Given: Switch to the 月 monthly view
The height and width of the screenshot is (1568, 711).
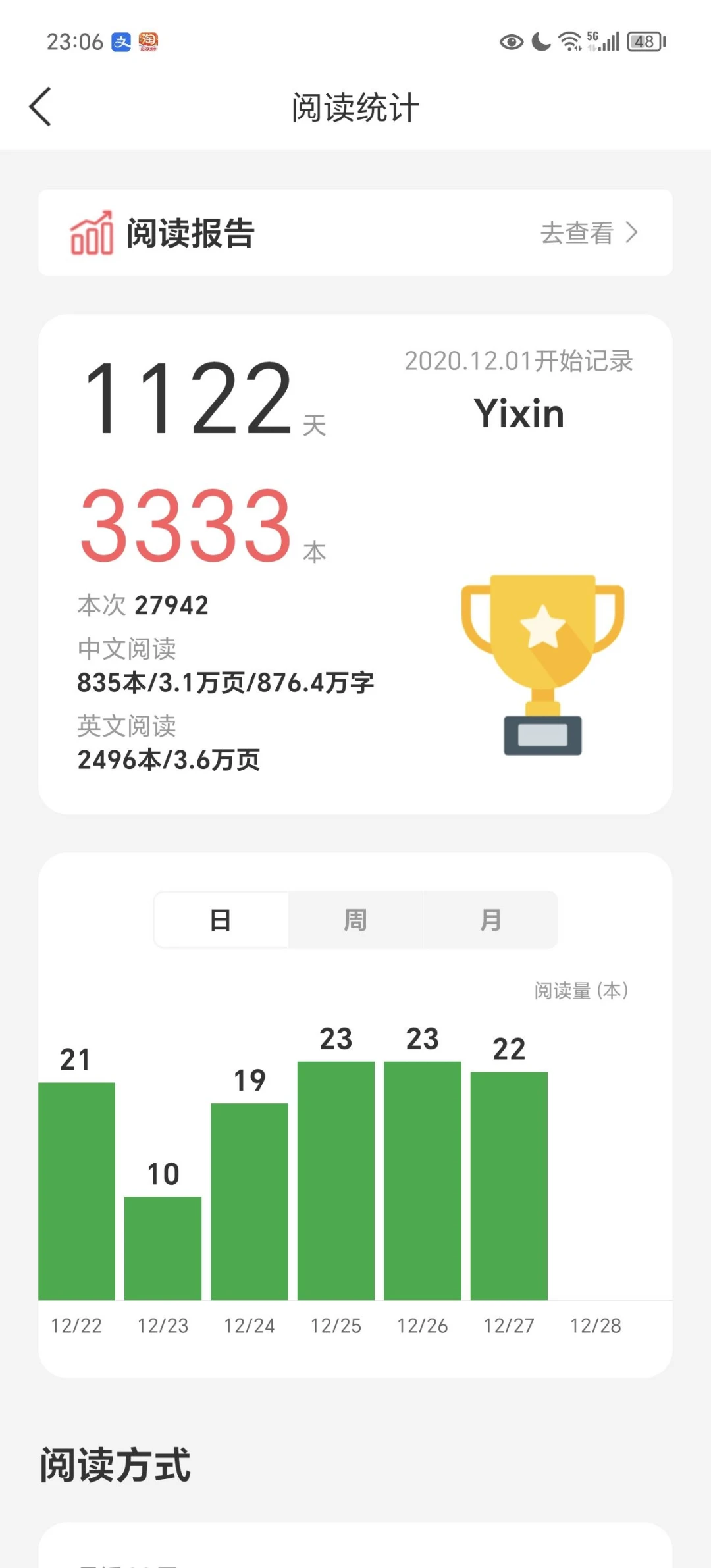Looking at the screenshot, I should pos(490,920).
